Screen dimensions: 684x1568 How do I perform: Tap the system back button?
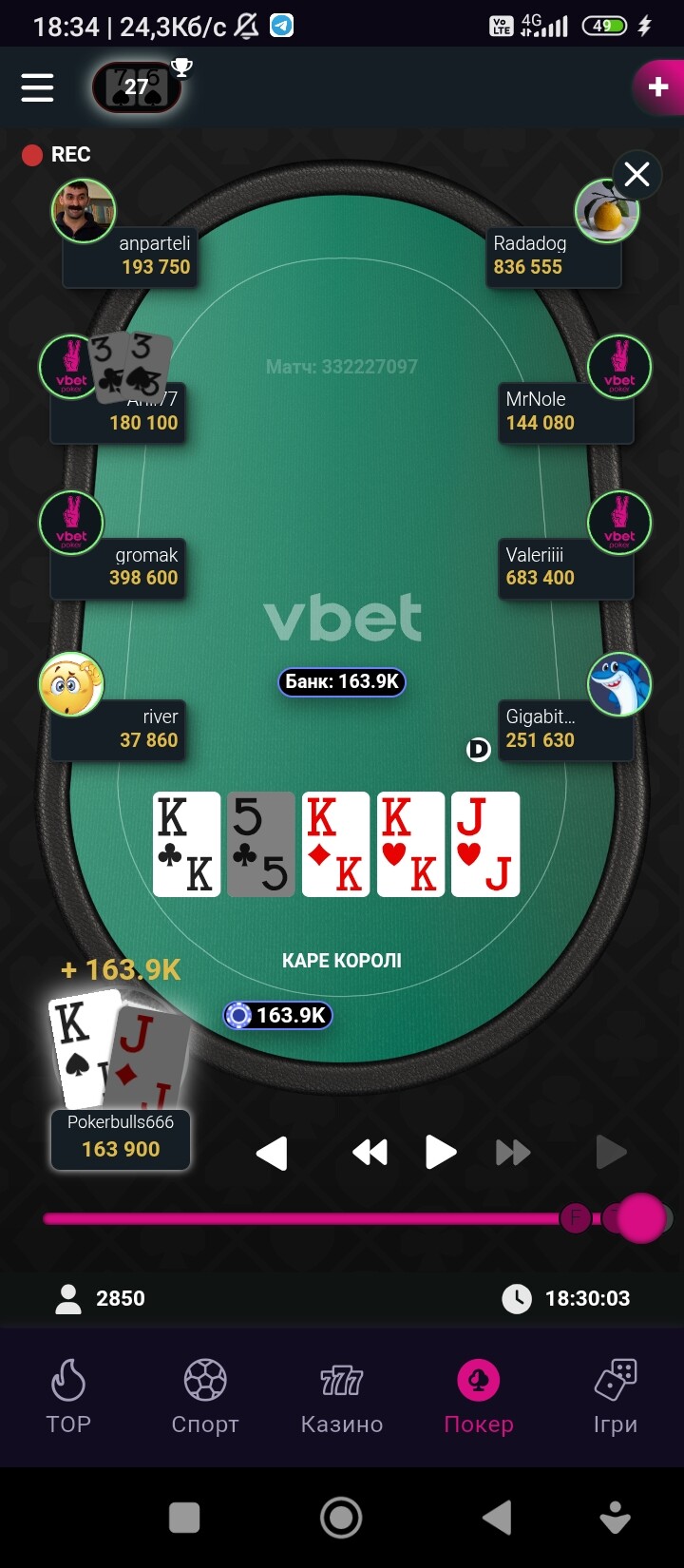pyautogui.click(x=497, y=1518)
